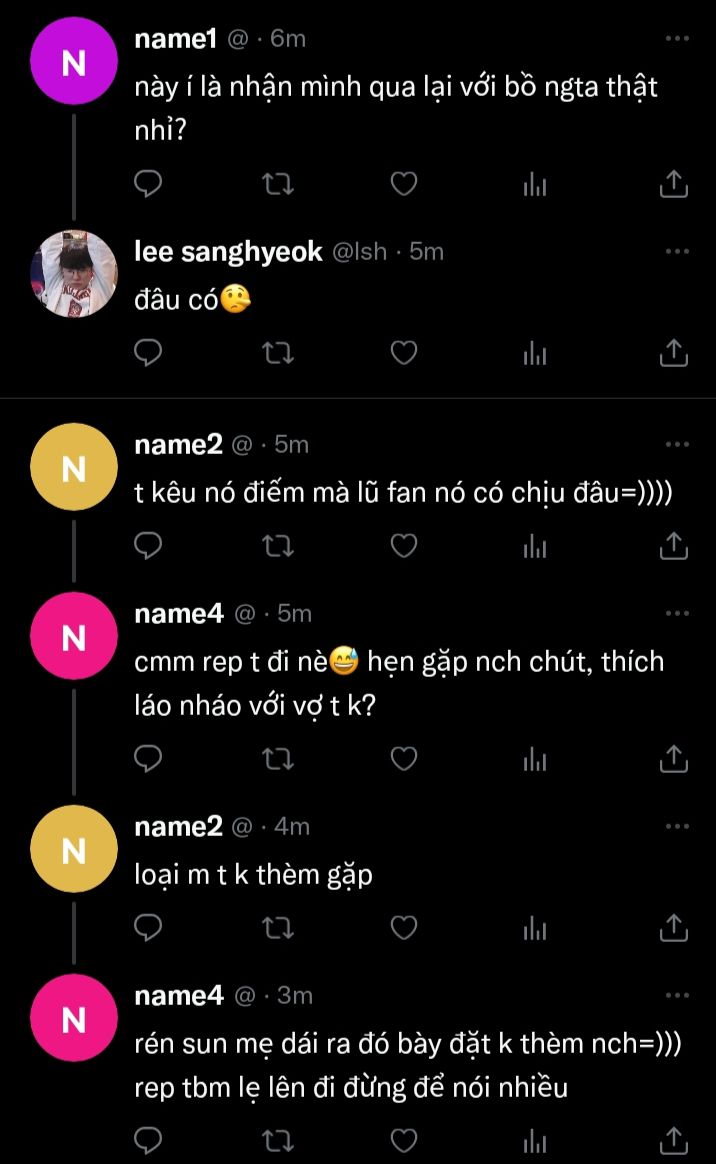Like name4's 3m tweet
Screen dimensions: 716x1164
pyautogui.click(x=403, y=1140)
